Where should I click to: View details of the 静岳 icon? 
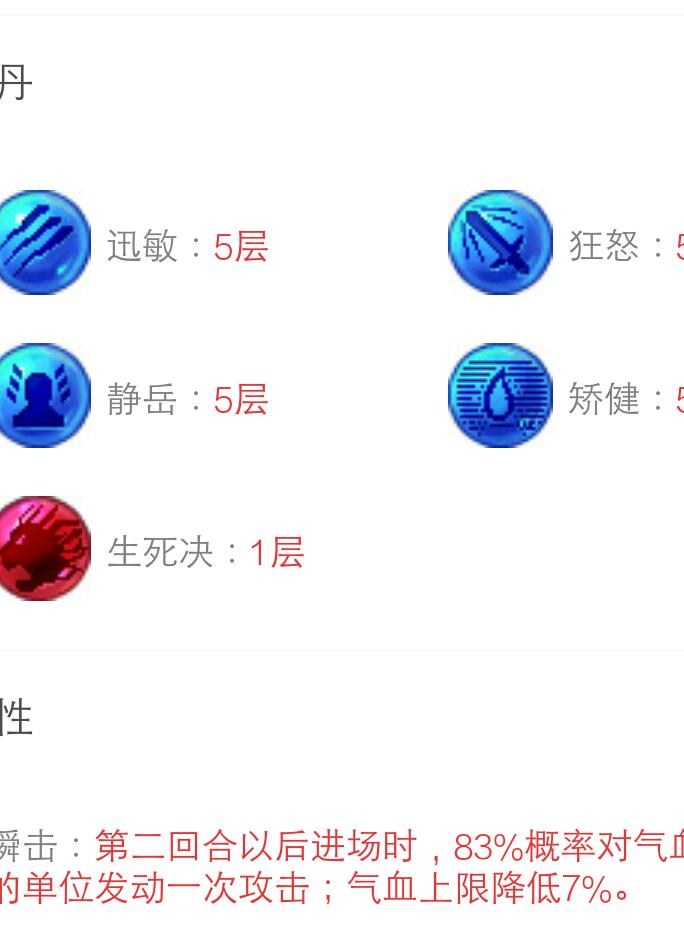(x=42, y=396)
